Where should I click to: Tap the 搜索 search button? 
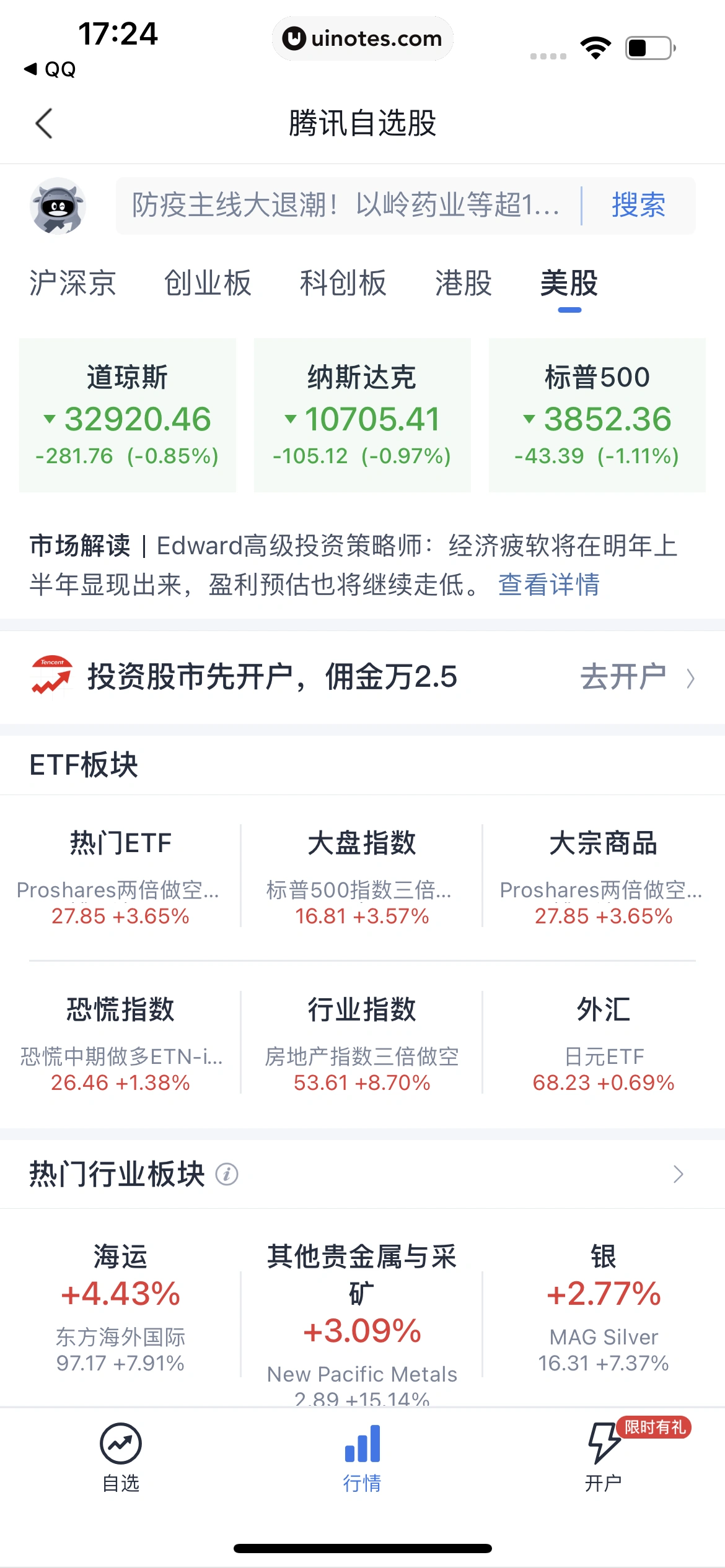(x=638, y=205)
